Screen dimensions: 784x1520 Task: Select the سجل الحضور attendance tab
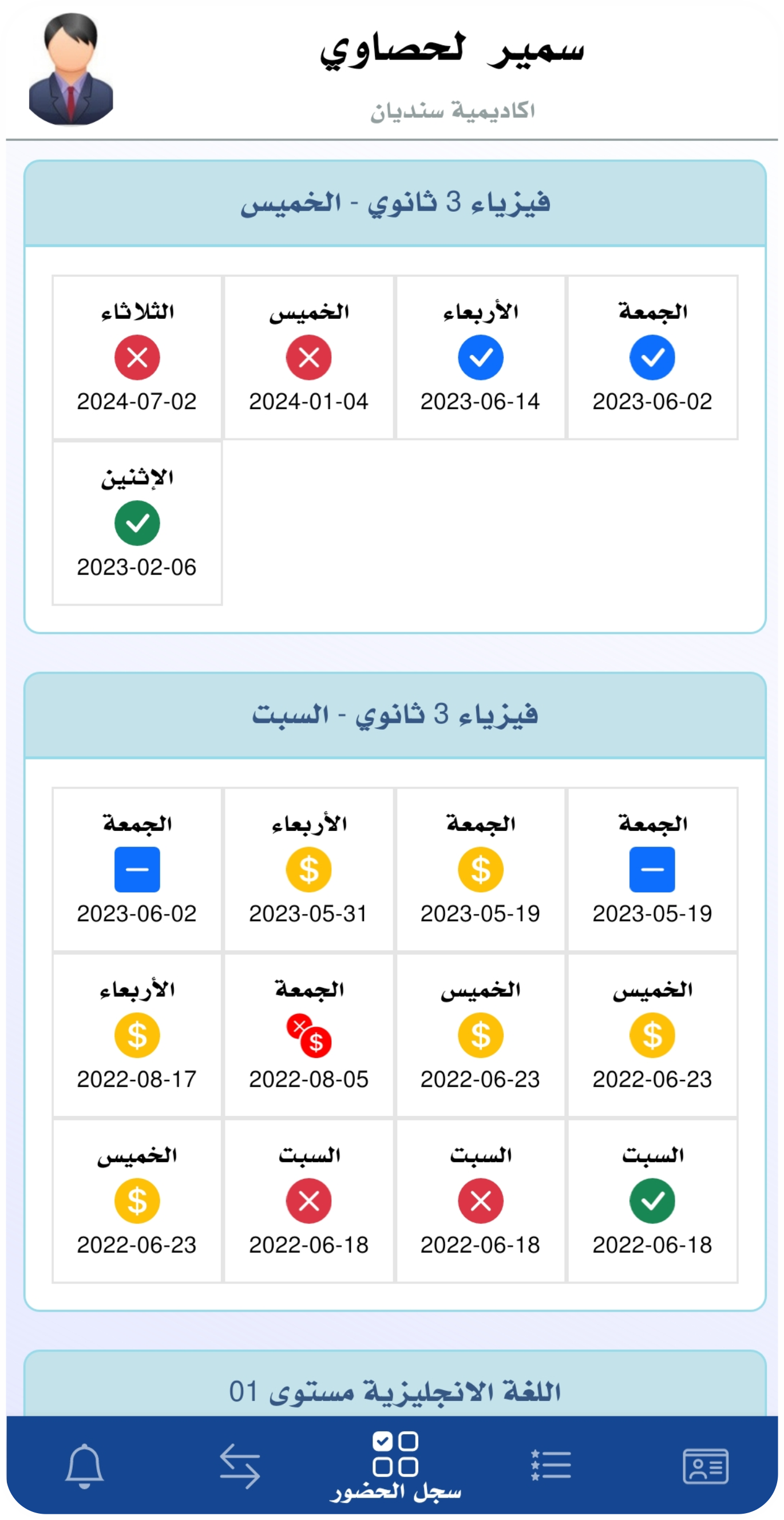[x=395, y=1466]
